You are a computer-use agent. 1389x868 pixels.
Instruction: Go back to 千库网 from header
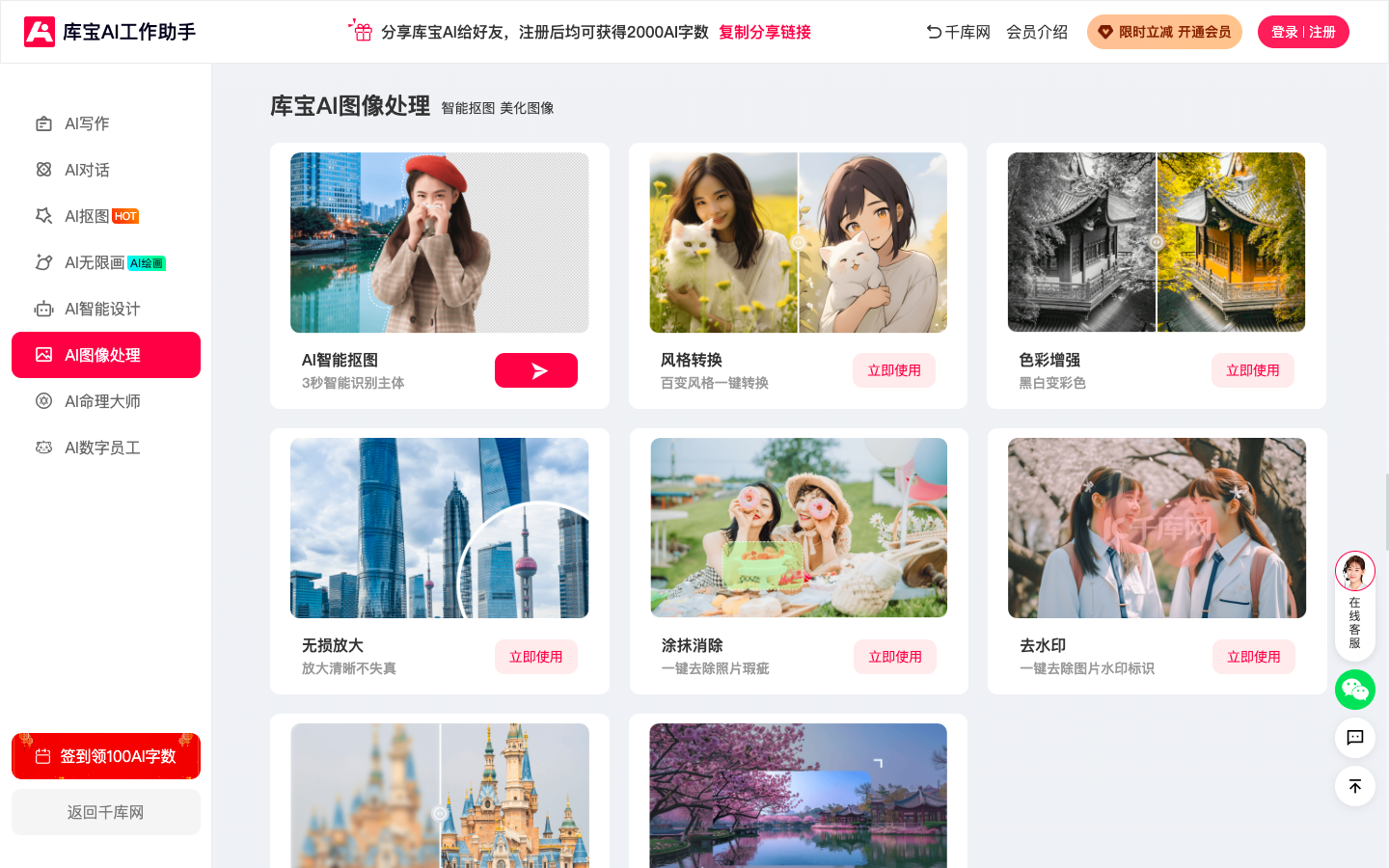[x=958, y=32]
